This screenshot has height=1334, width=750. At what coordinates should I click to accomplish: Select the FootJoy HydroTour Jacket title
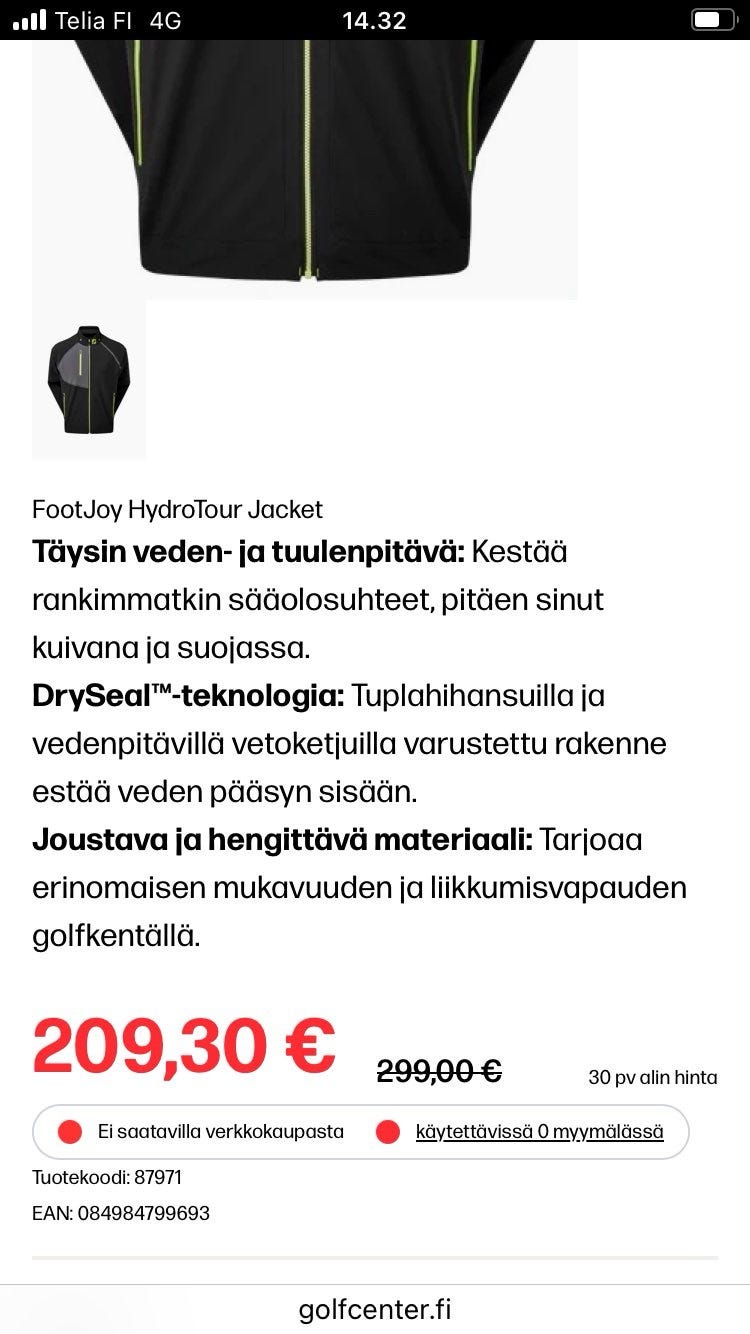[178, 509]
